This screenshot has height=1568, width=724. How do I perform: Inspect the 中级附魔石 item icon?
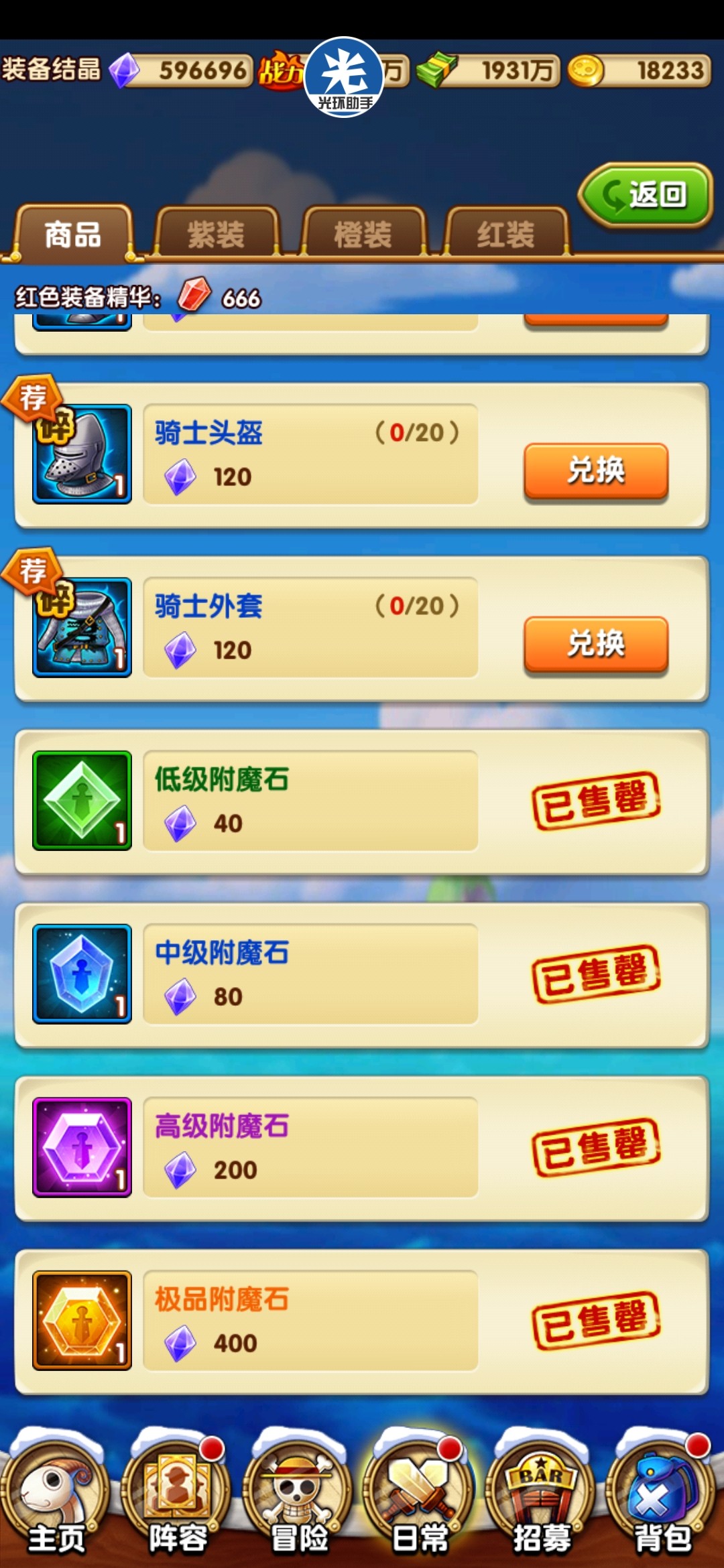click(82, 974)
